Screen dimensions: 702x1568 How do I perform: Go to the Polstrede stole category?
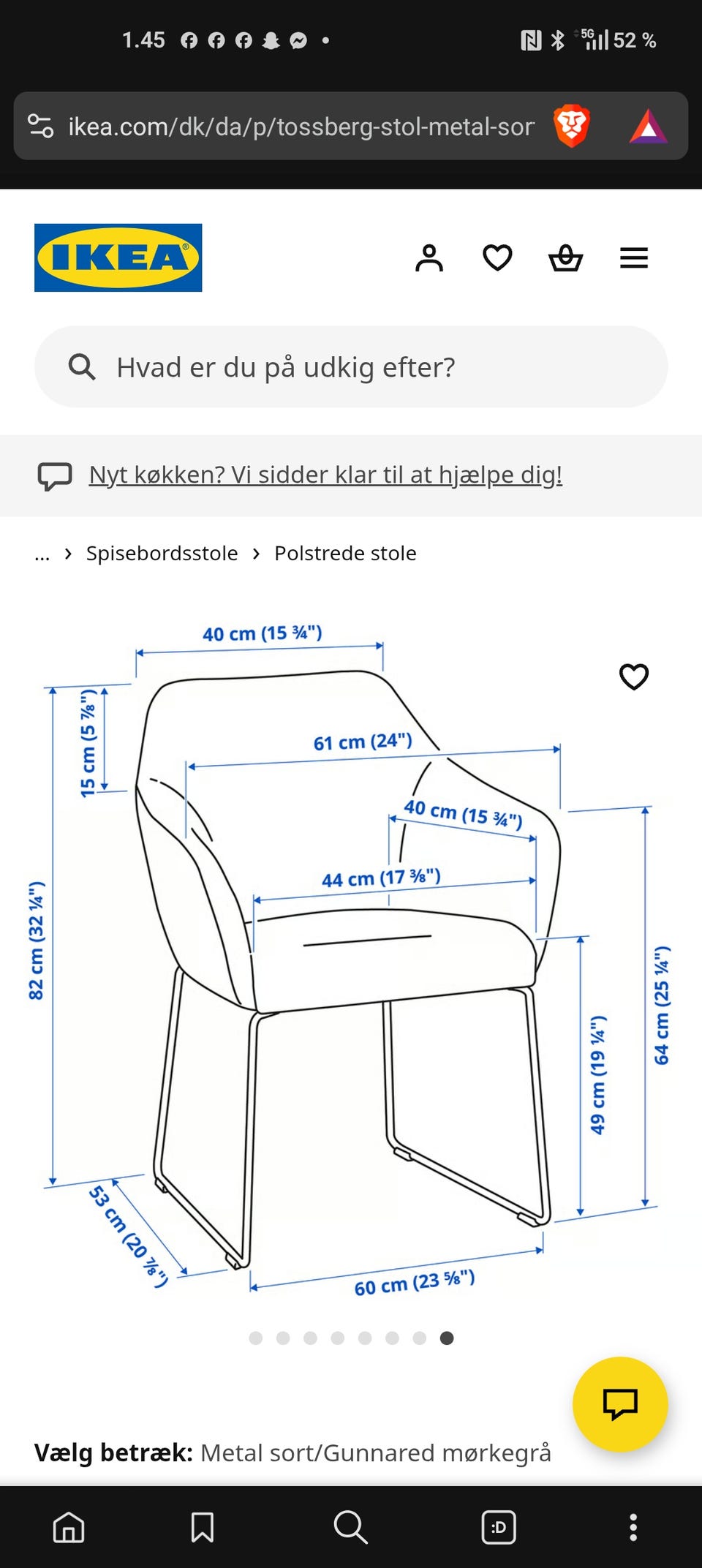(x=344, y=553)
